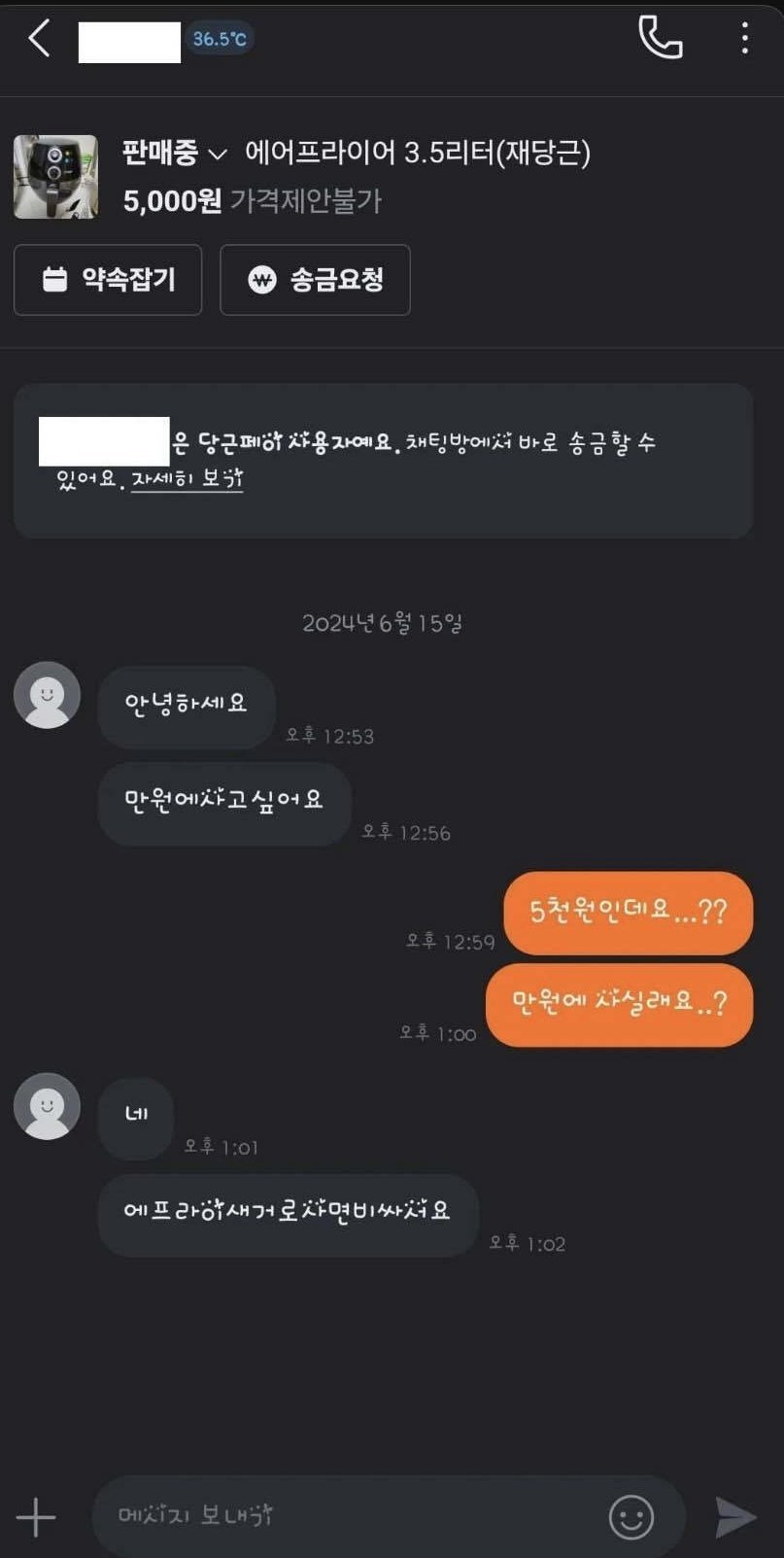Call the chat partner with the phone icon
The height and width of the screenshot is (1558, 784).
coord(660,38)
